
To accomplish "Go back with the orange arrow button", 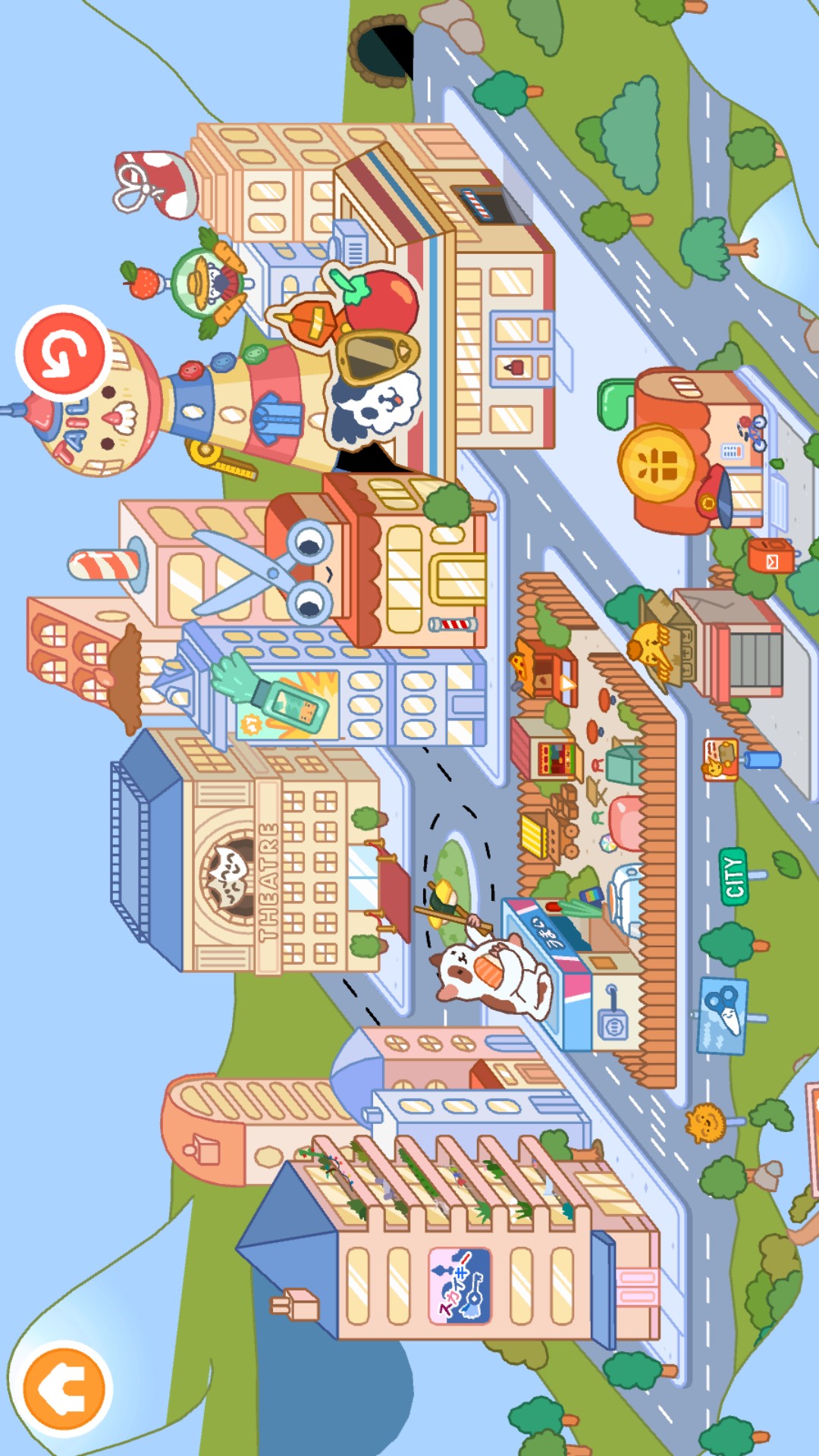I will tap(64, 1389).
